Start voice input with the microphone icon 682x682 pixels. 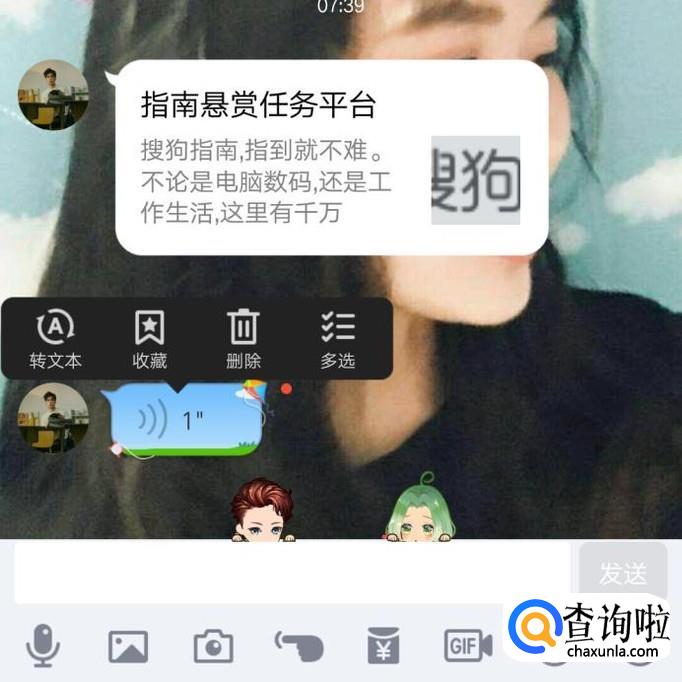click(x=42, y=646)
